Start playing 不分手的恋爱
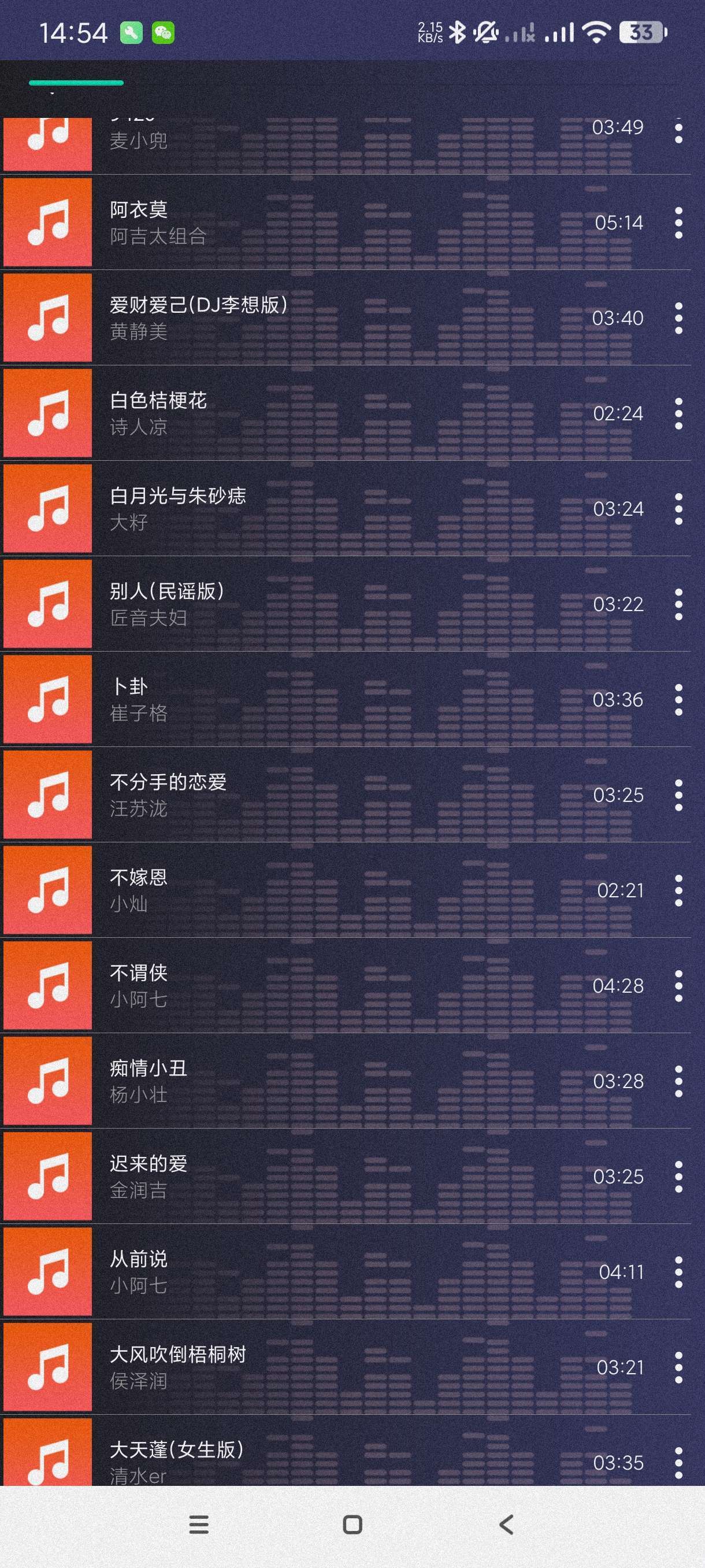 (x=304, y=795)
